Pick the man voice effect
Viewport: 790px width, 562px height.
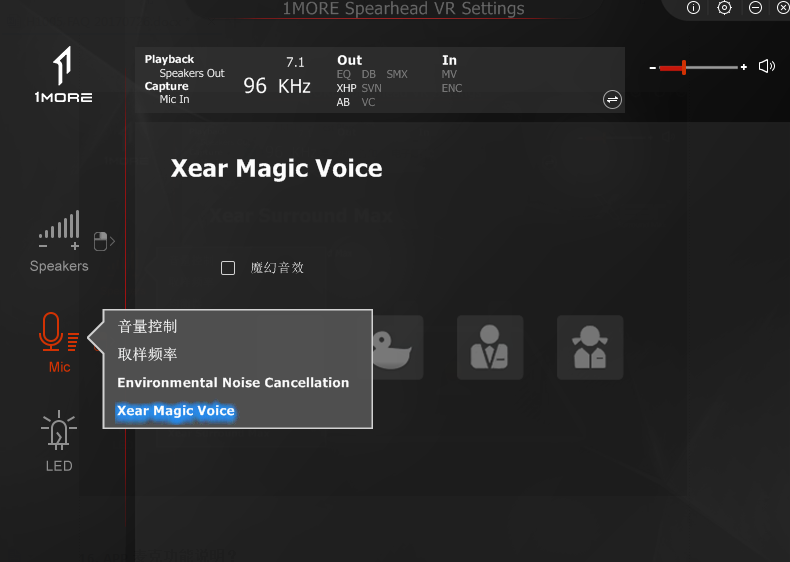pos(490,348)
